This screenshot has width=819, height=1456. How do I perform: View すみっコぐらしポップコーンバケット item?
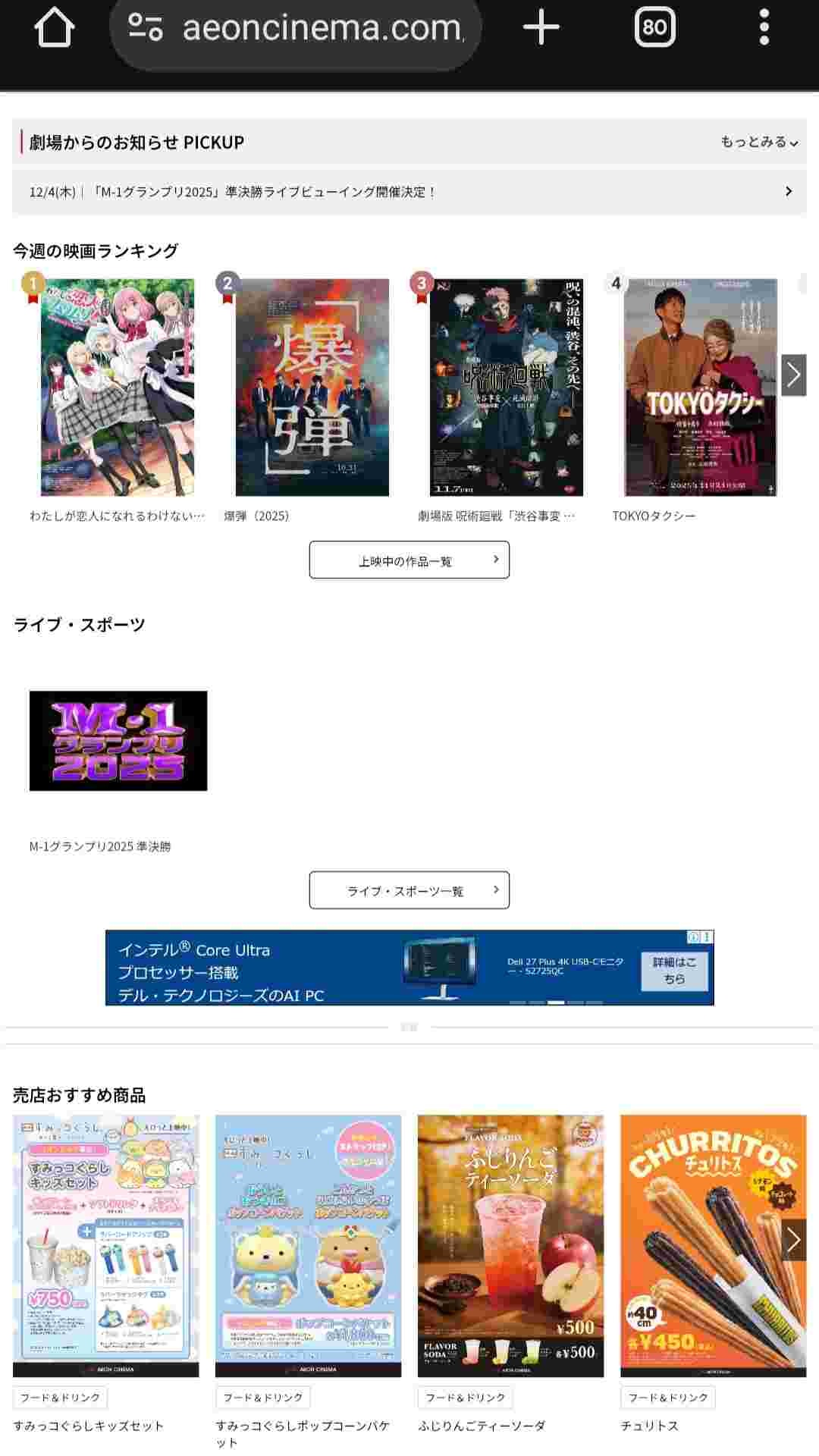click(308, 1245)
